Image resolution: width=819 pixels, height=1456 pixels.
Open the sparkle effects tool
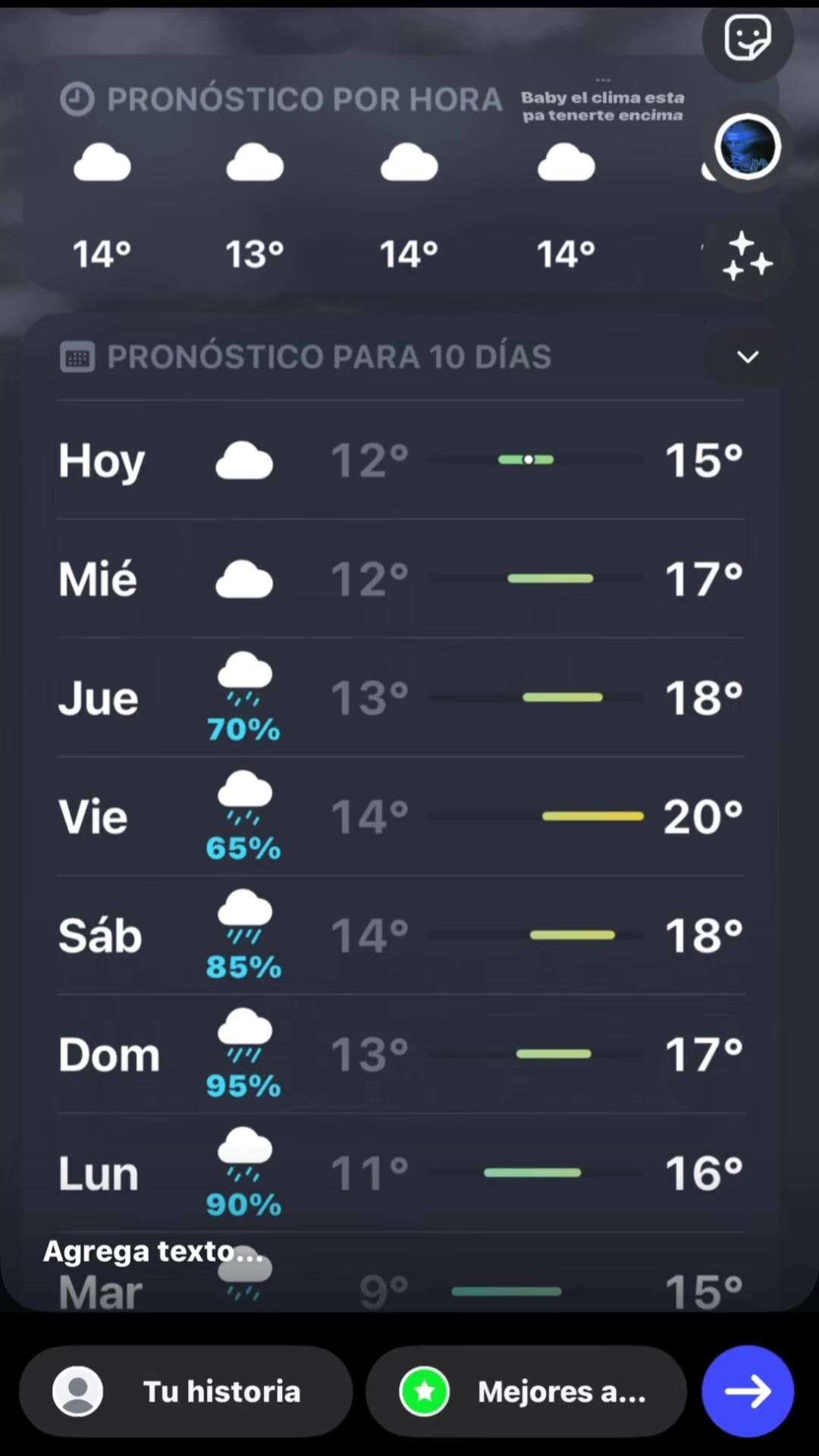coord(748,256)
